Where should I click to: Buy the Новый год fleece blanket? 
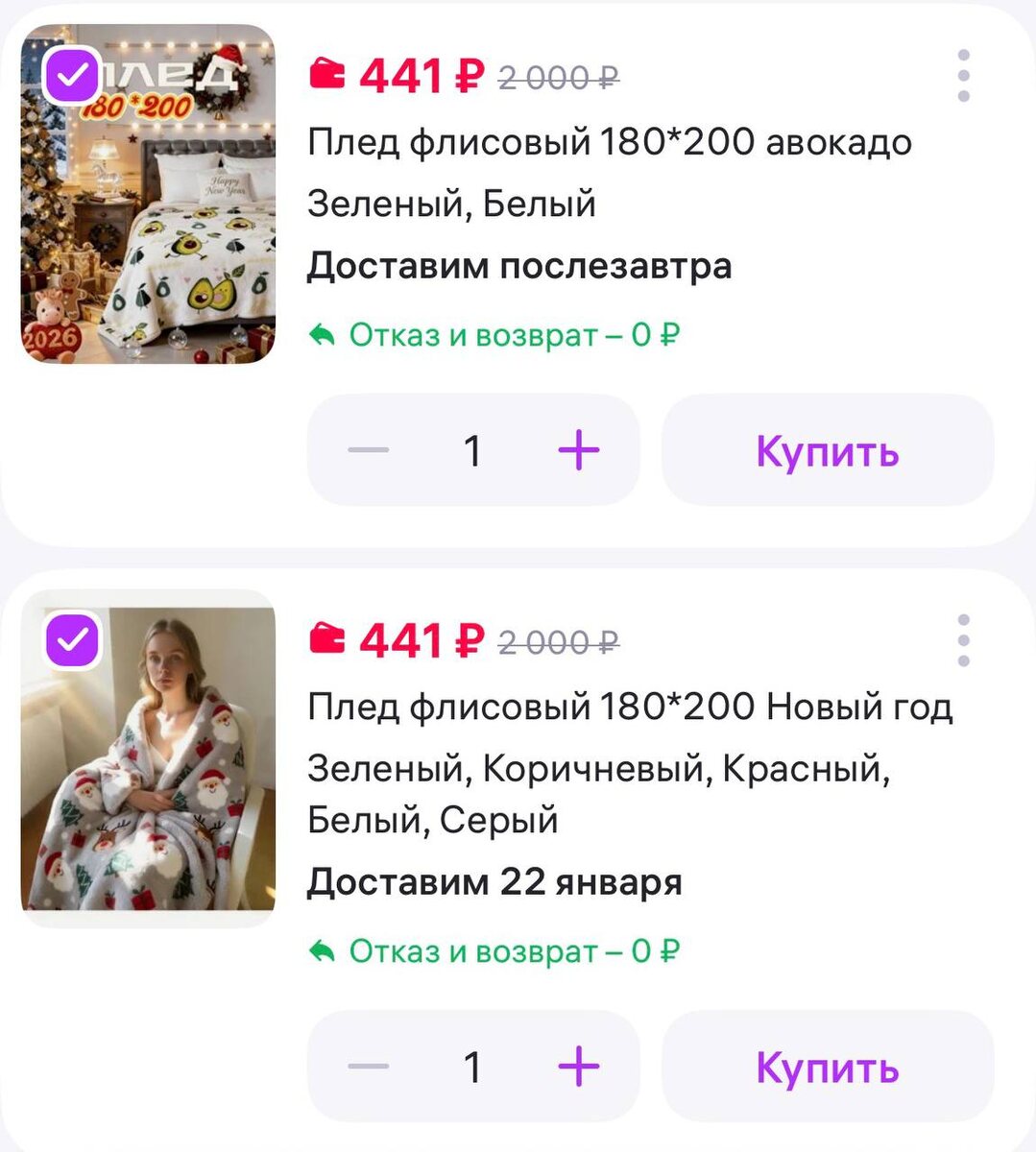coord(827,1066)
